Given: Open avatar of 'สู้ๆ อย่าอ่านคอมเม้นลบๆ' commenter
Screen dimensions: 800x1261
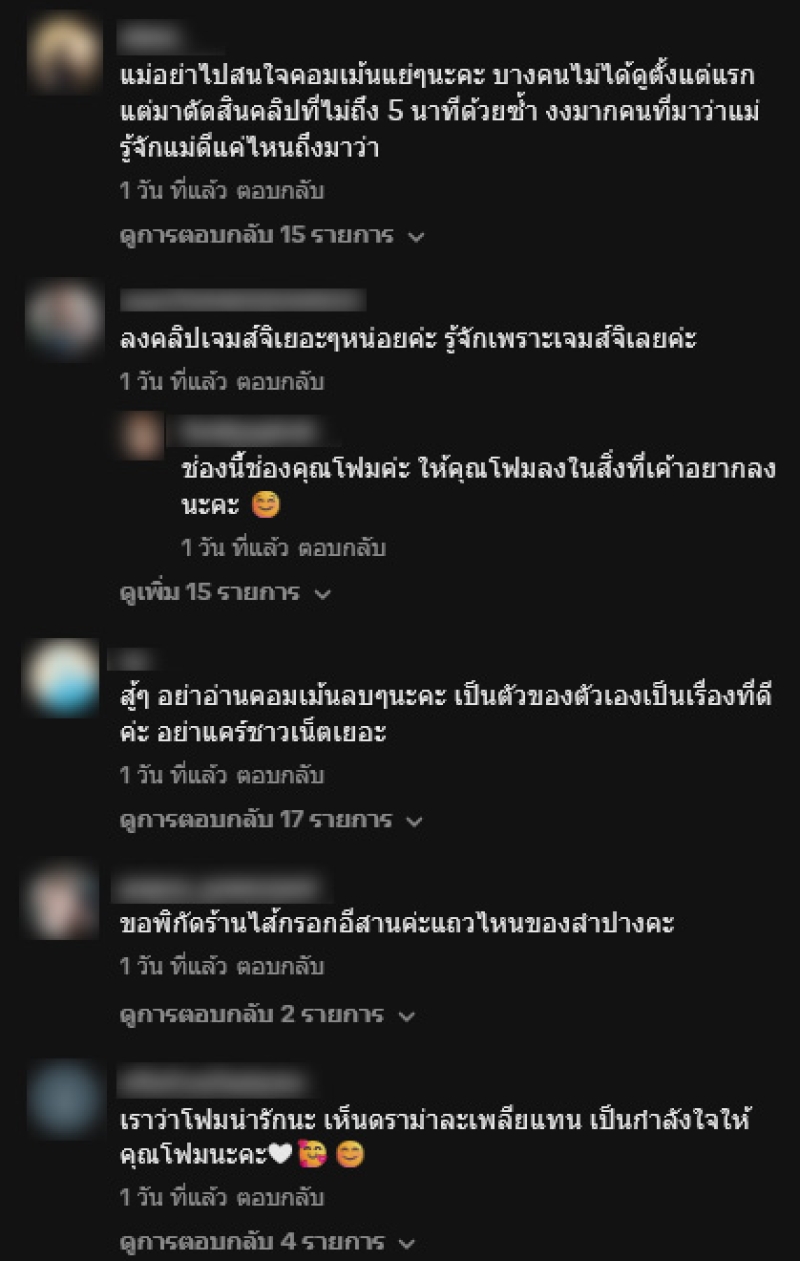Looking at the screenshot, I should [x=63, y=677].
